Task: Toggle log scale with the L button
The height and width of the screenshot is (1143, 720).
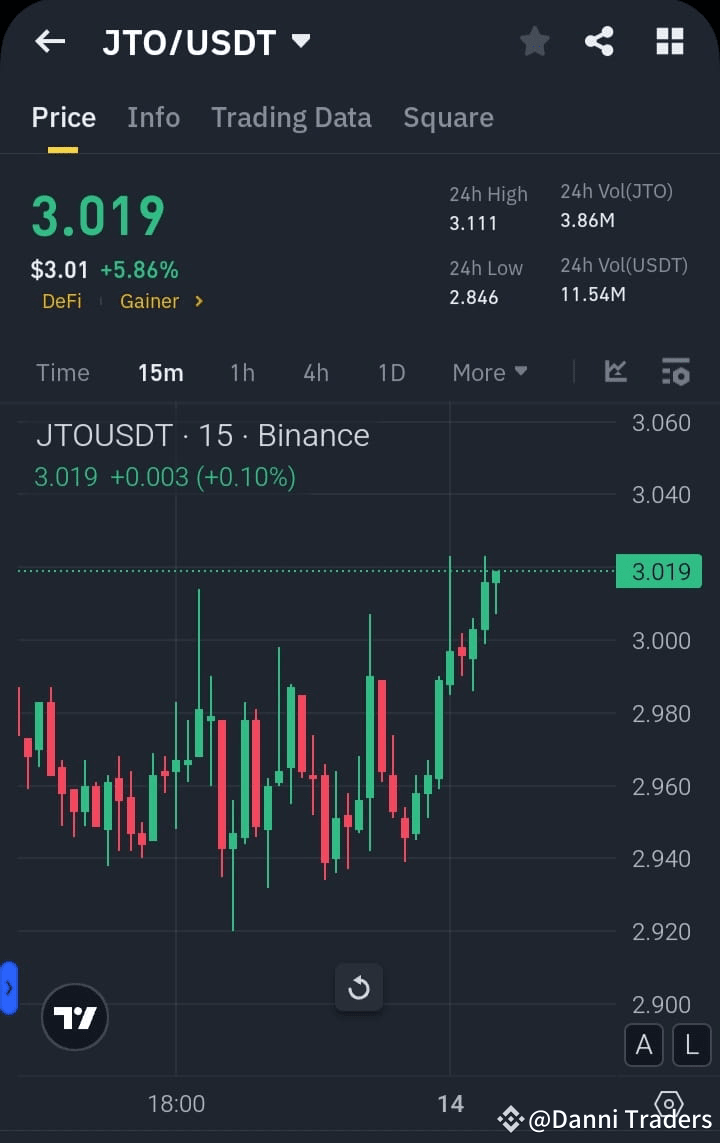Action: pyautogui.click(x=691, y=1045)
